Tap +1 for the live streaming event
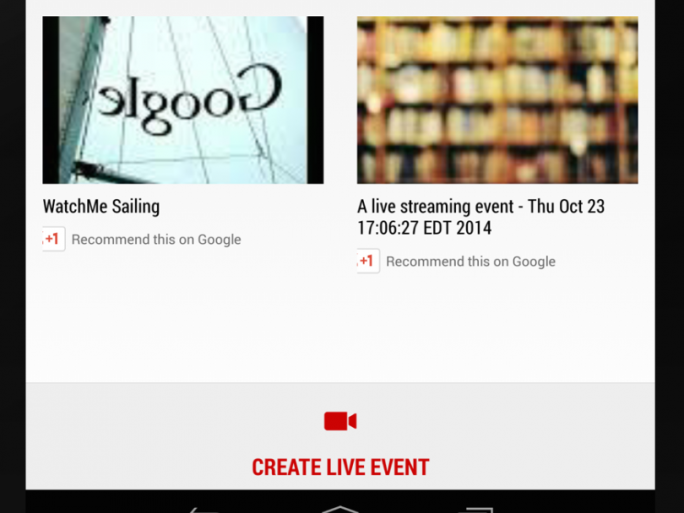 tap(368, 261)
